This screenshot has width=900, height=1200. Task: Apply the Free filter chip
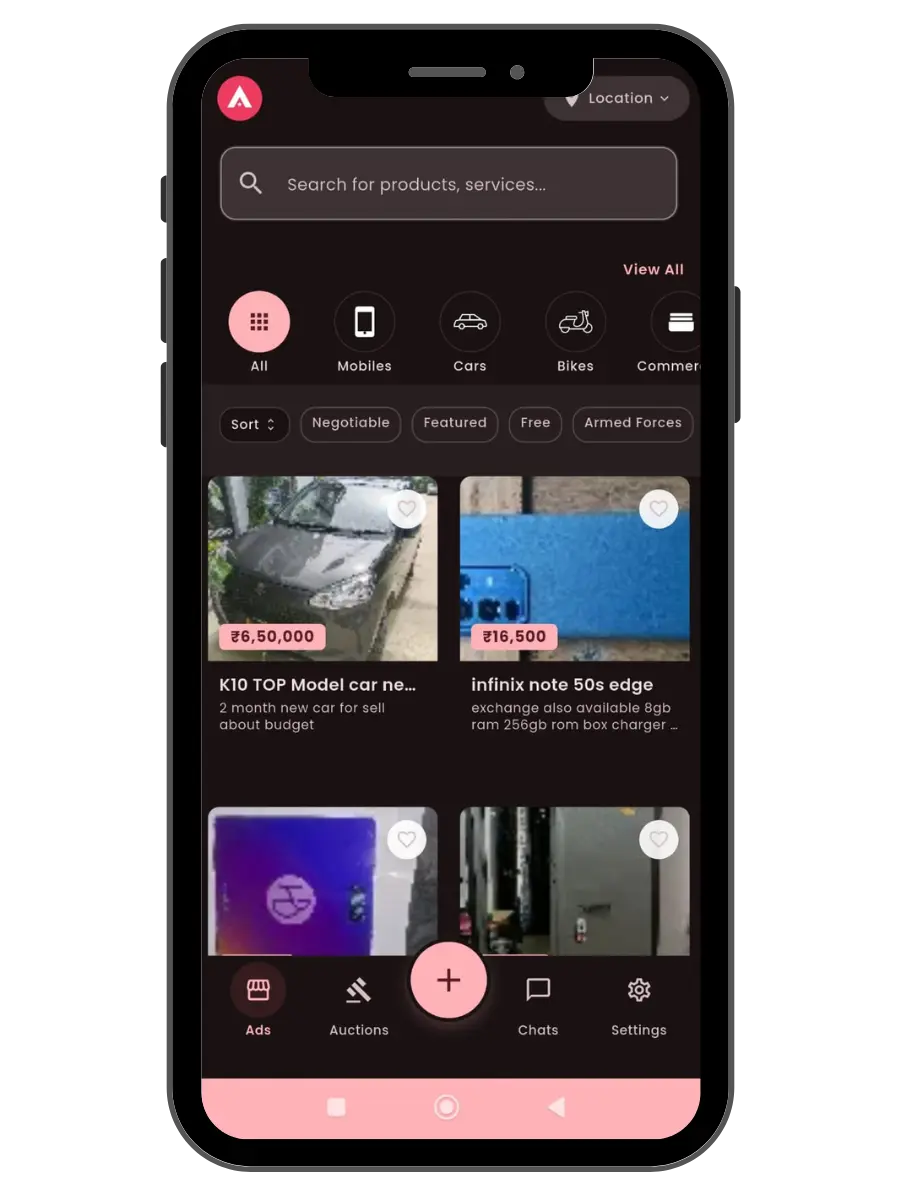click(x=535, y=423)
